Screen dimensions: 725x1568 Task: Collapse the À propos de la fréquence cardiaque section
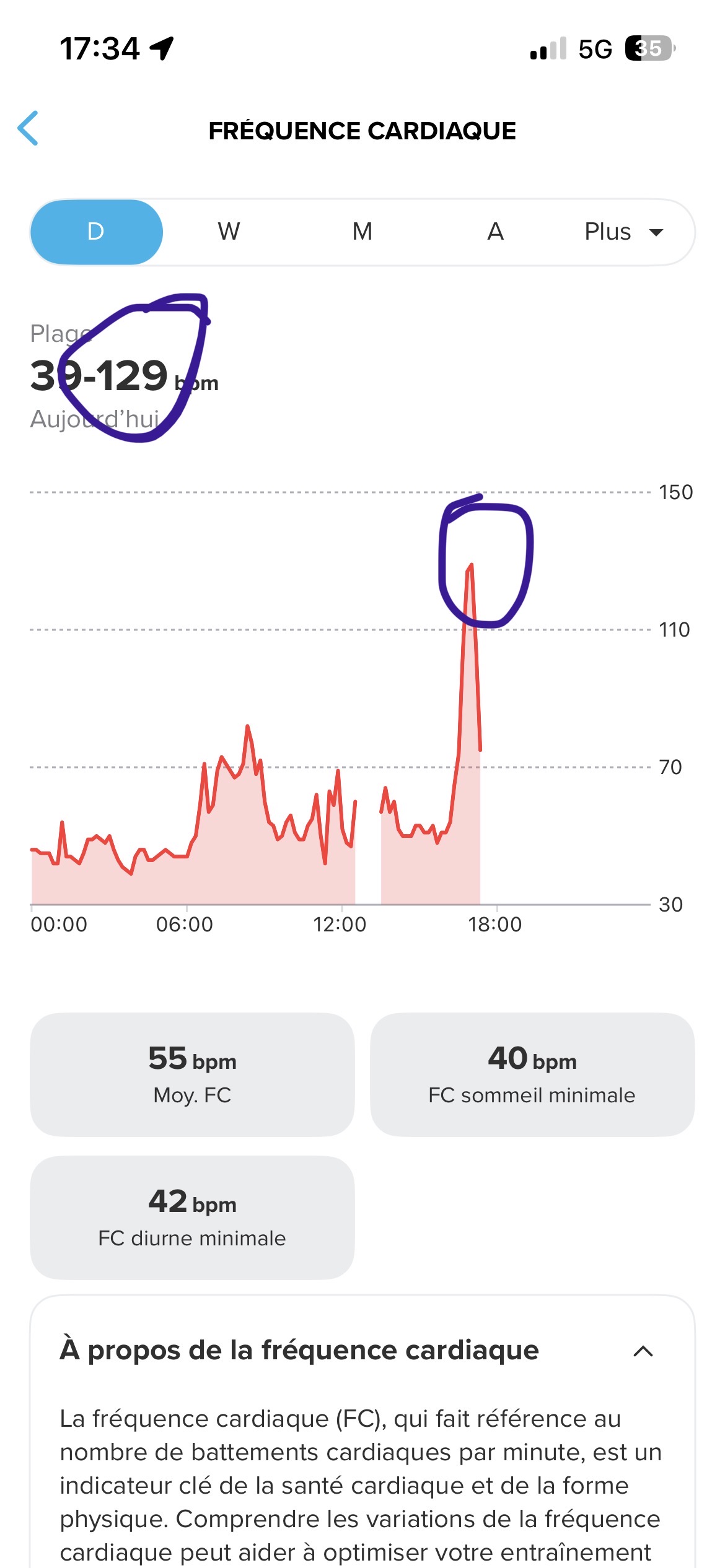643,1351
